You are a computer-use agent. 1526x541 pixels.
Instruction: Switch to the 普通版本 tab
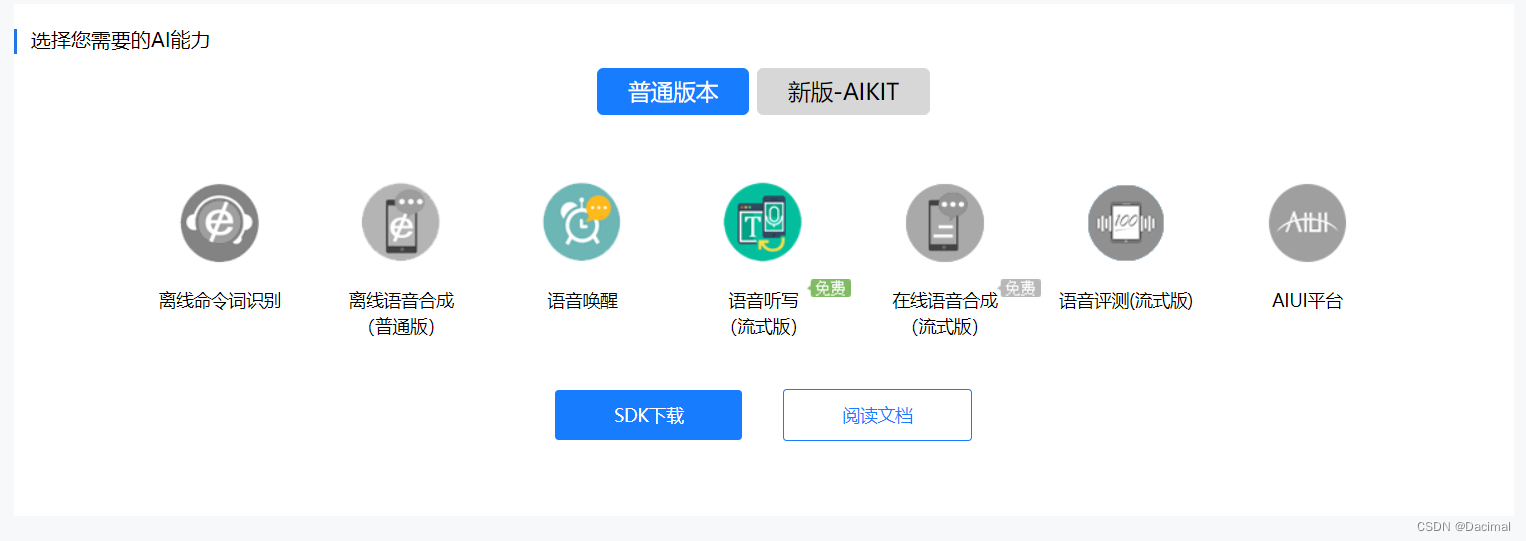tap(672, 92)
